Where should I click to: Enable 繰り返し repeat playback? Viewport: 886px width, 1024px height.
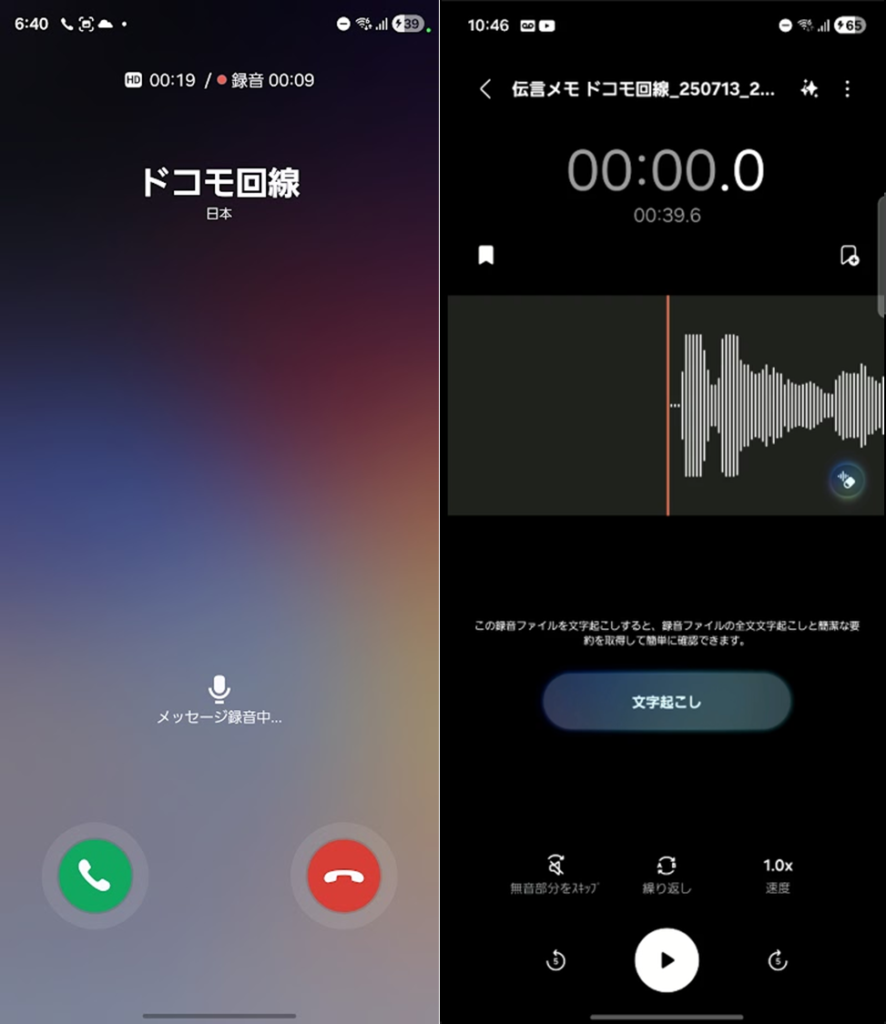tap(666, 873)
